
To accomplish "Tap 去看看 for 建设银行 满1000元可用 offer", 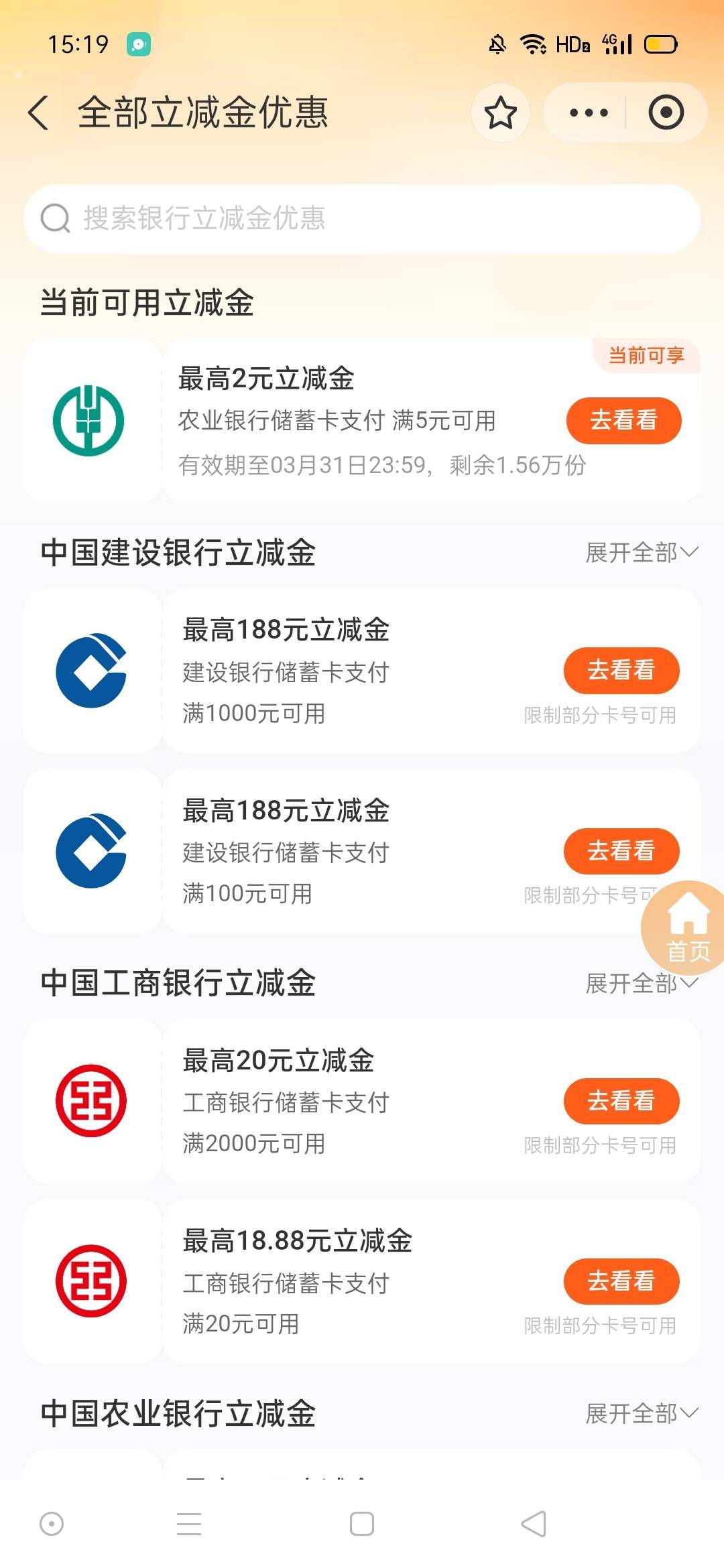I will click(x=621, y=670).
